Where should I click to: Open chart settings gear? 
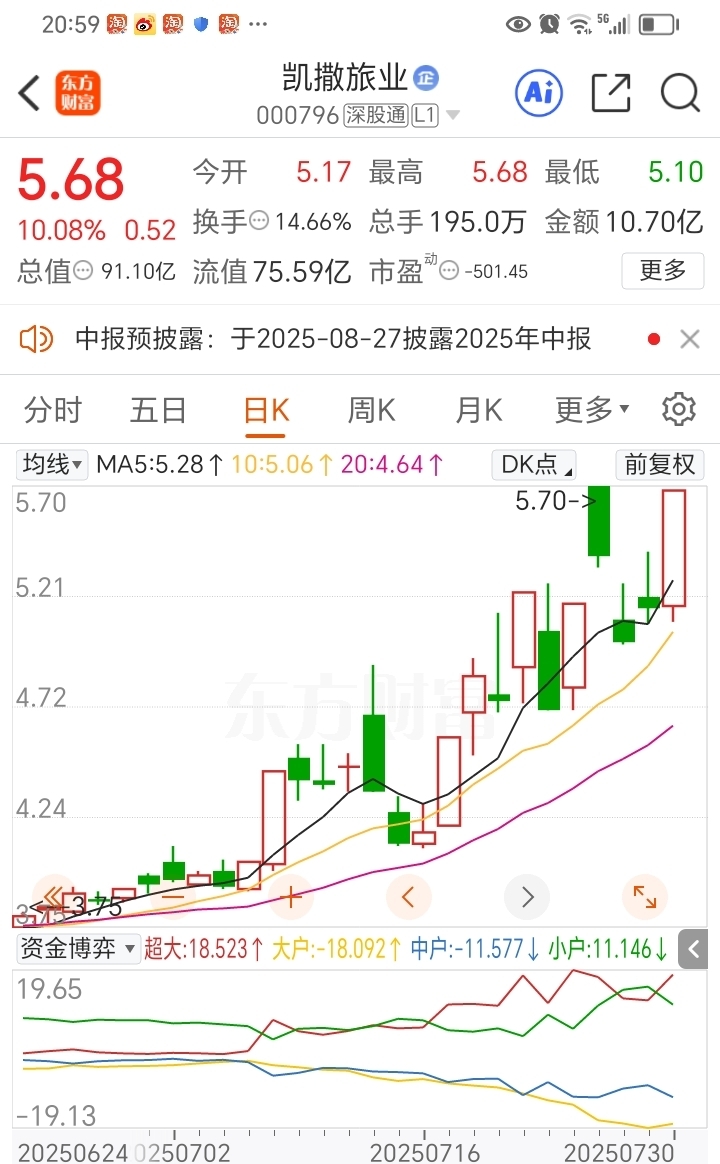point(678,409)
